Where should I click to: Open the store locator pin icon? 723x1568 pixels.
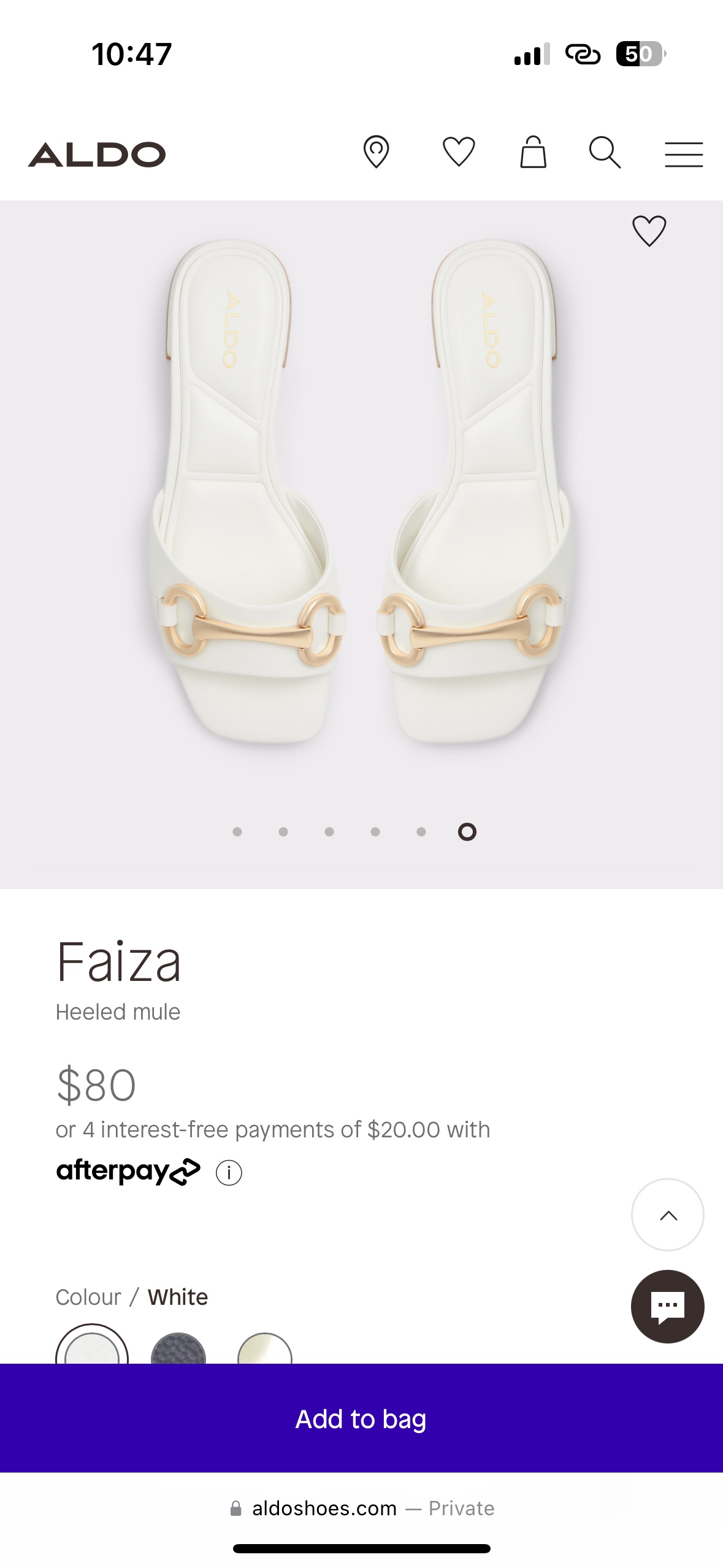click(x=376, y=152)
